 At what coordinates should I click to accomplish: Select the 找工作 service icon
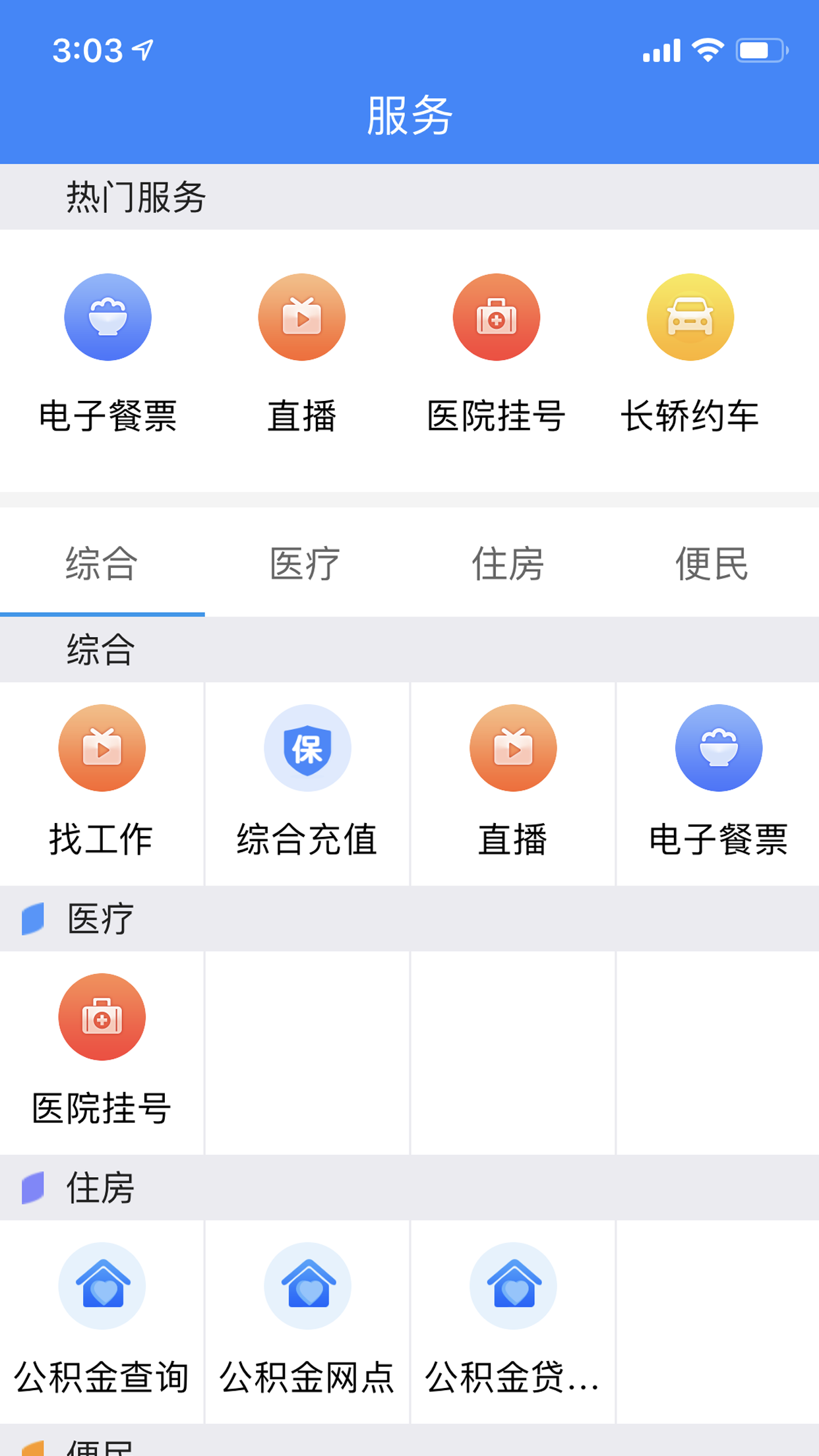(102, 747)
